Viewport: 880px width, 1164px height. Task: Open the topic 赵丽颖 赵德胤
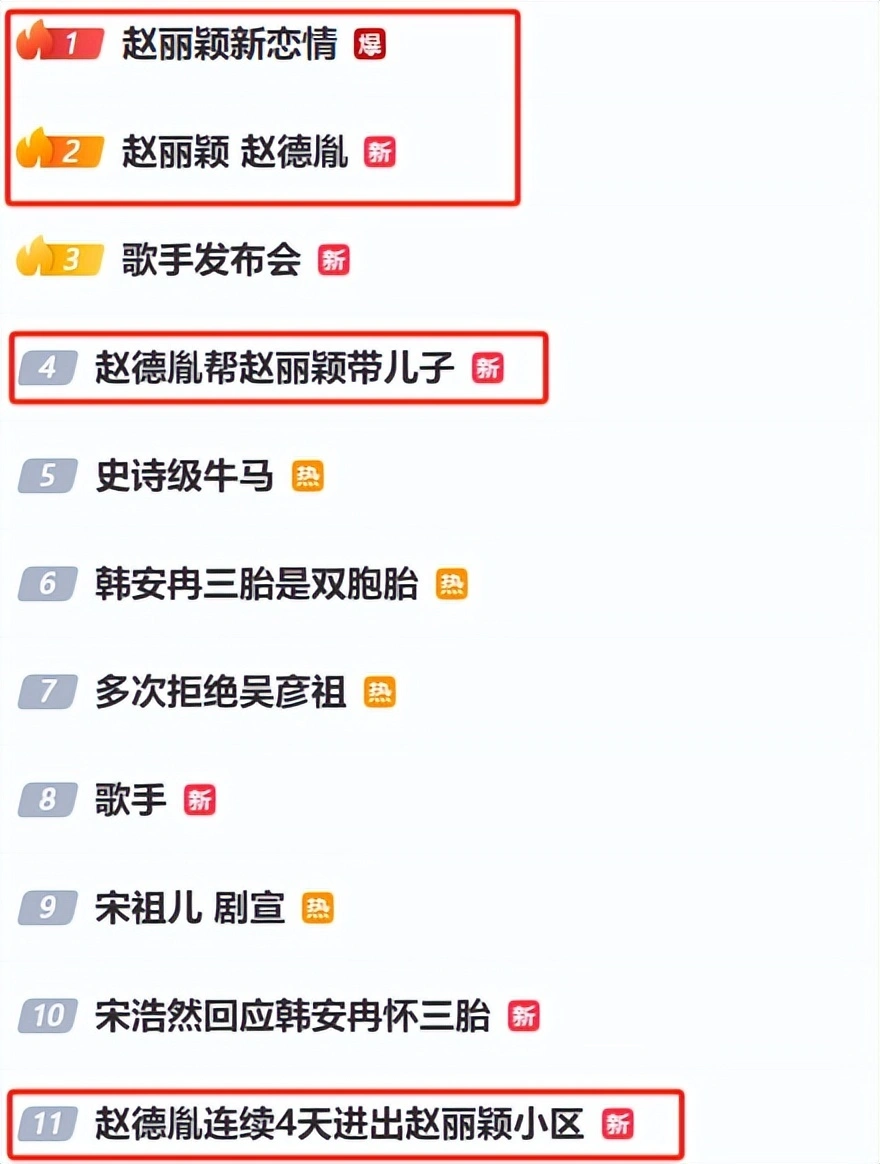point(235,152)
